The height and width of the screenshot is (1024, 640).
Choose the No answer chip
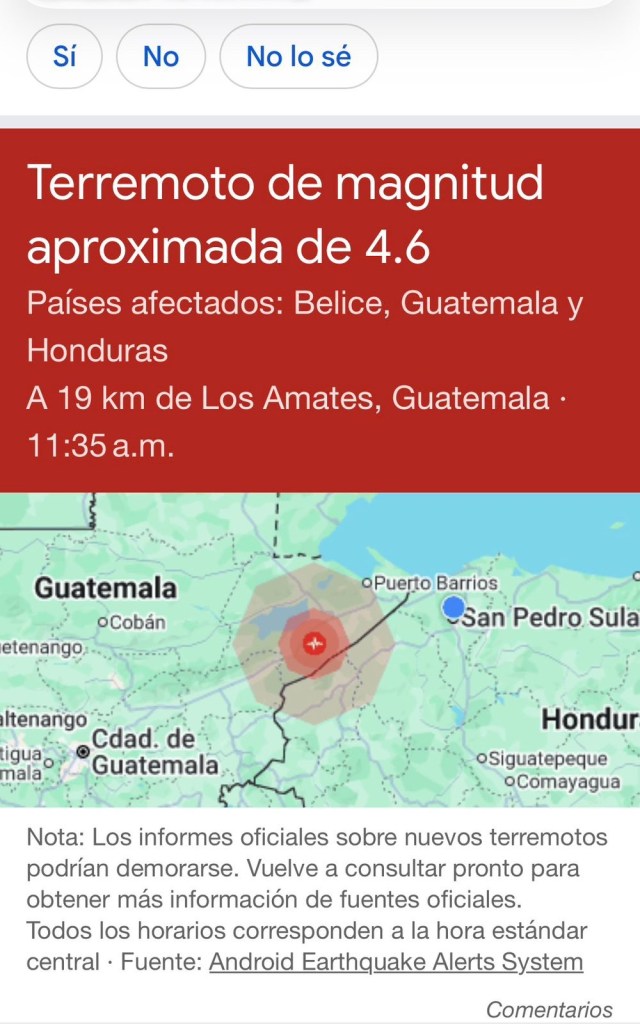(x=160, y=57)
